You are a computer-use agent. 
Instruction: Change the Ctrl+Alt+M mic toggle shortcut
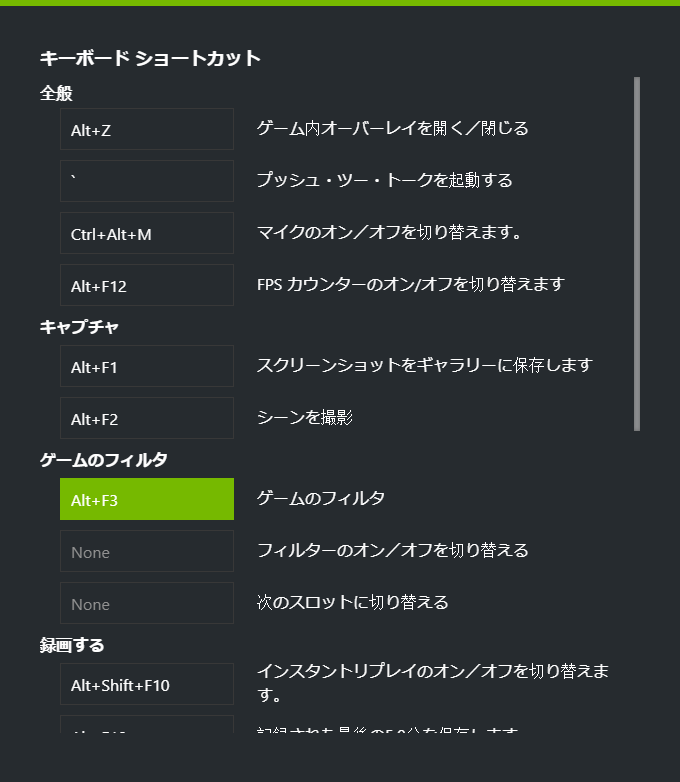click(x=147, y=233)
